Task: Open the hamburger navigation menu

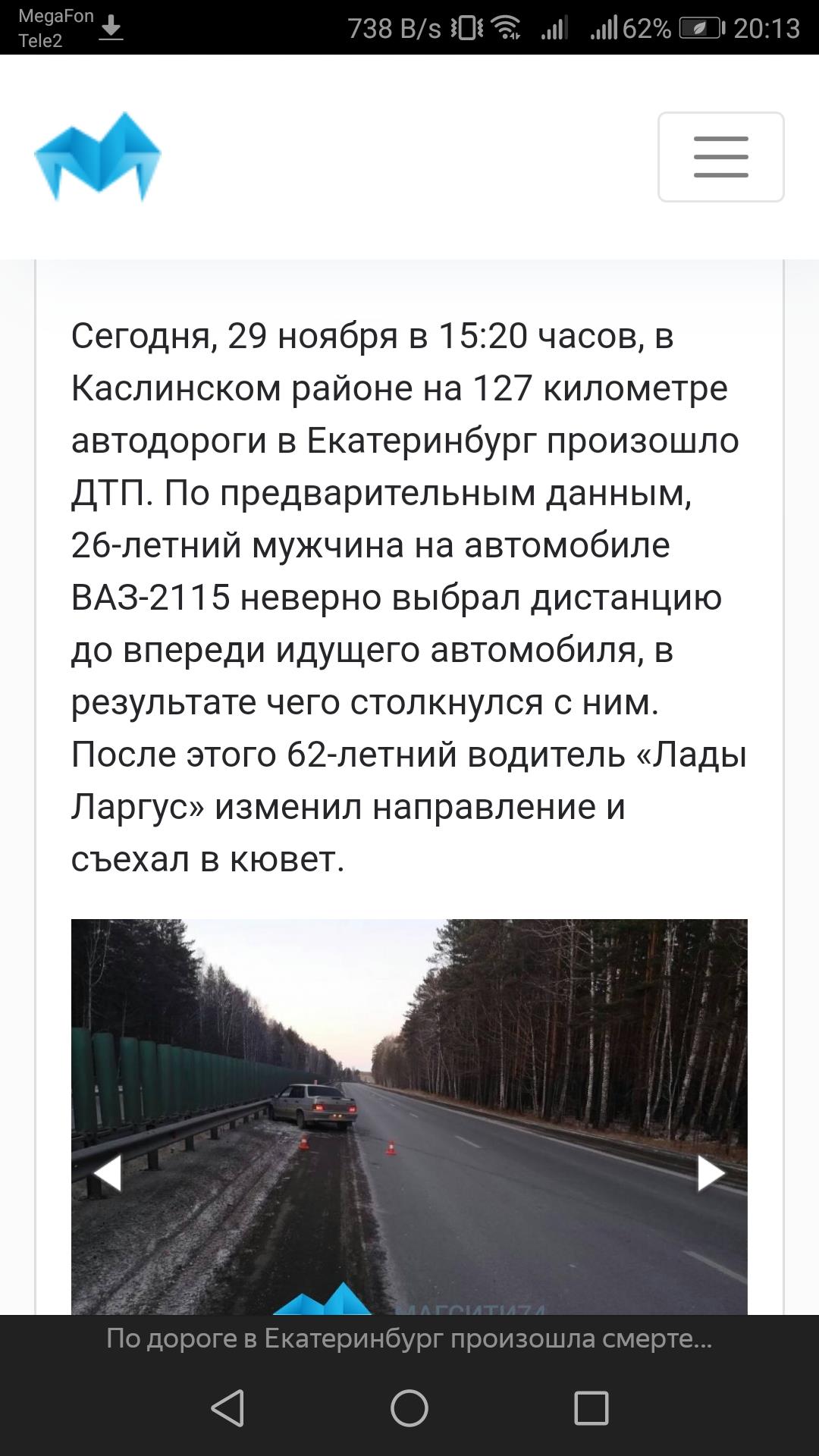Action: pyautogui.click(x=720, y=157)
